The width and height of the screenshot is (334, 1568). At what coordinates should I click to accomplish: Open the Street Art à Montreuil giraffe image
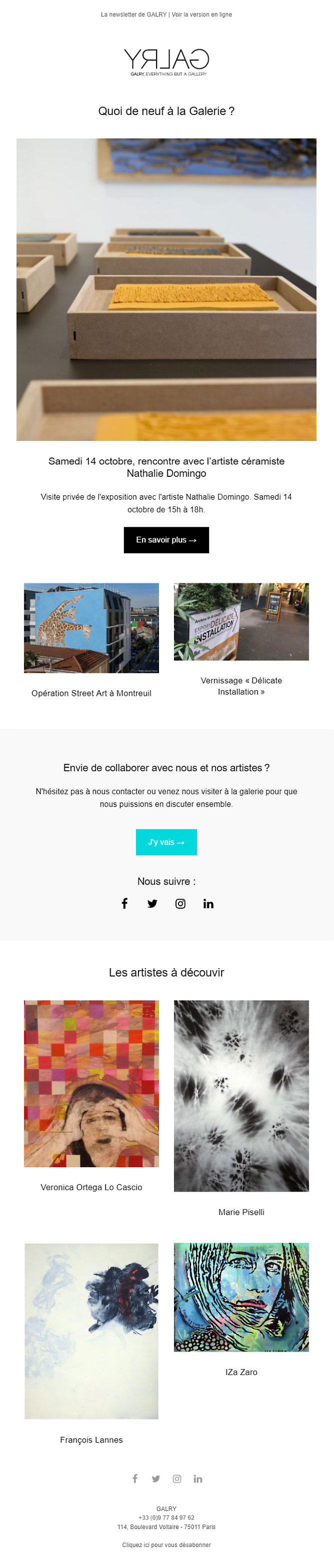pos(91,628)
